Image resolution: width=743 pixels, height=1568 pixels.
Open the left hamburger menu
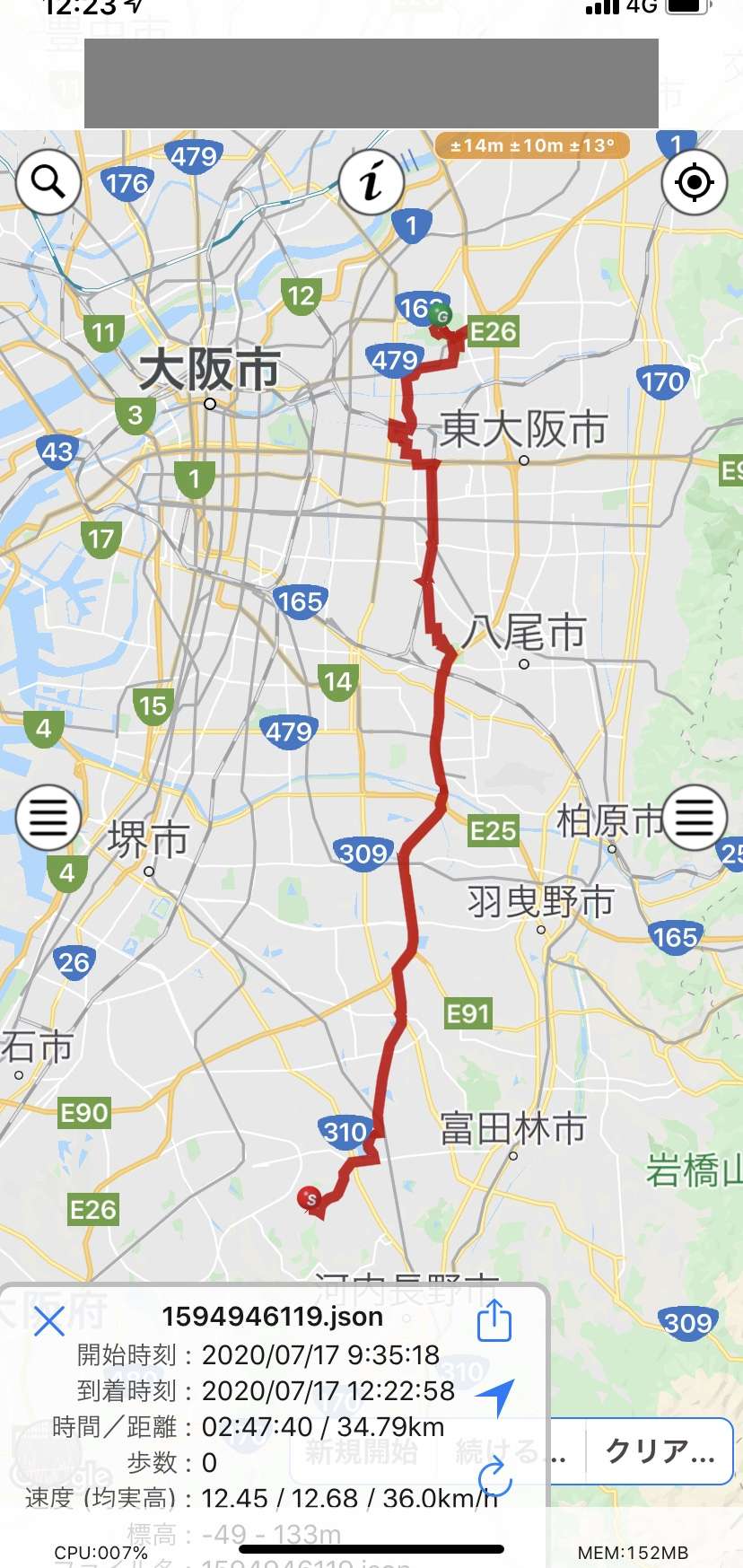(48, 818)
